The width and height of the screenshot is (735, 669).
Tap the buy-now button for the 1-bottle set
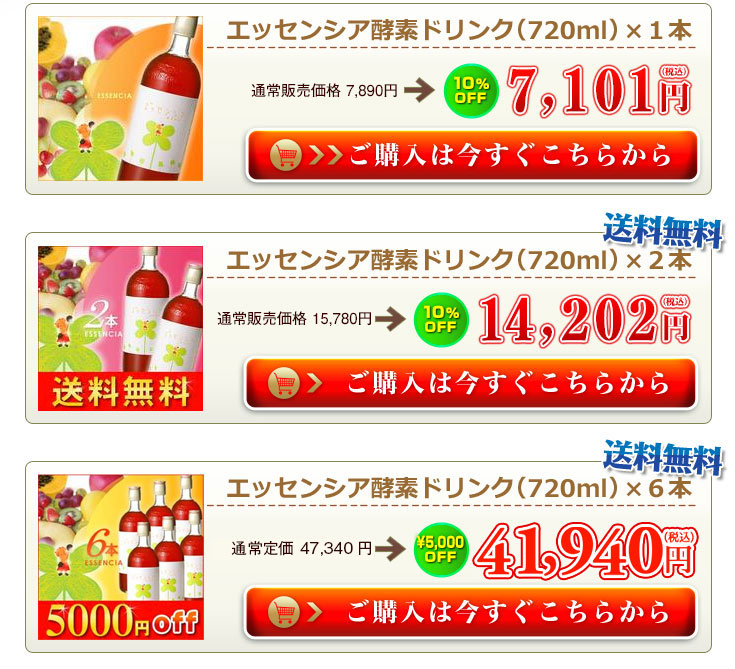click(x=471, y=155)
